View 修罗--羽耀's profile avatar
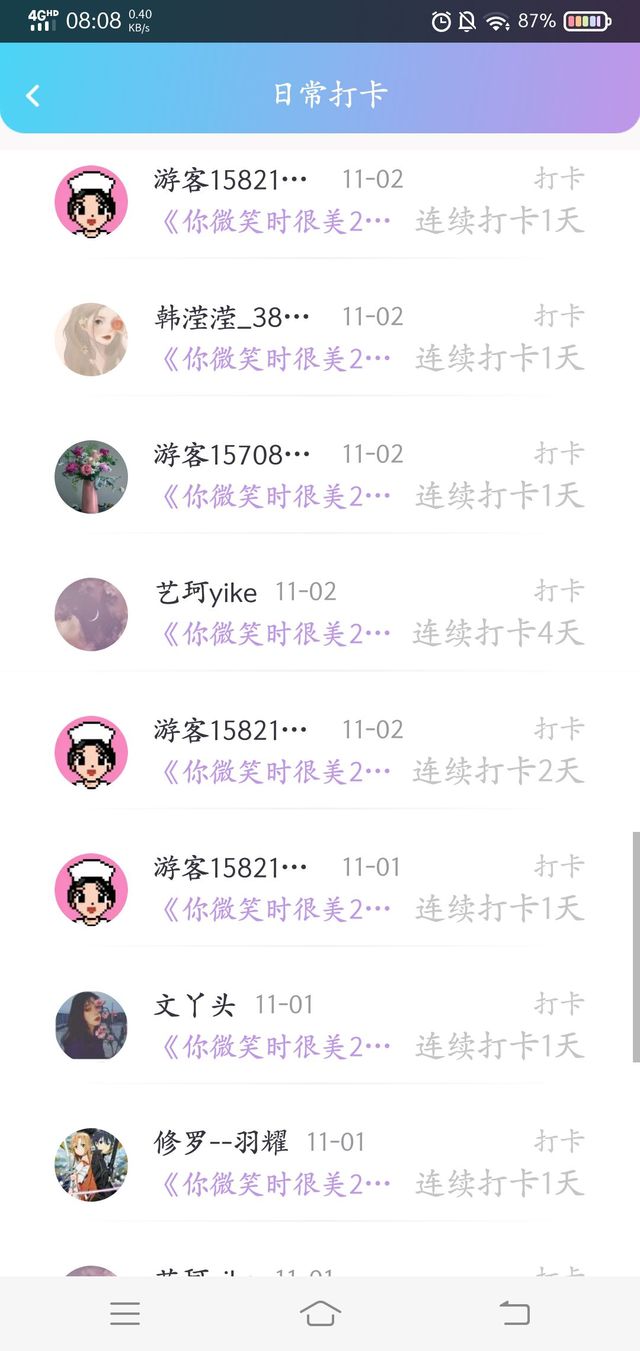This screenshot has width=640, height=1351. (x=91, y=1164)
